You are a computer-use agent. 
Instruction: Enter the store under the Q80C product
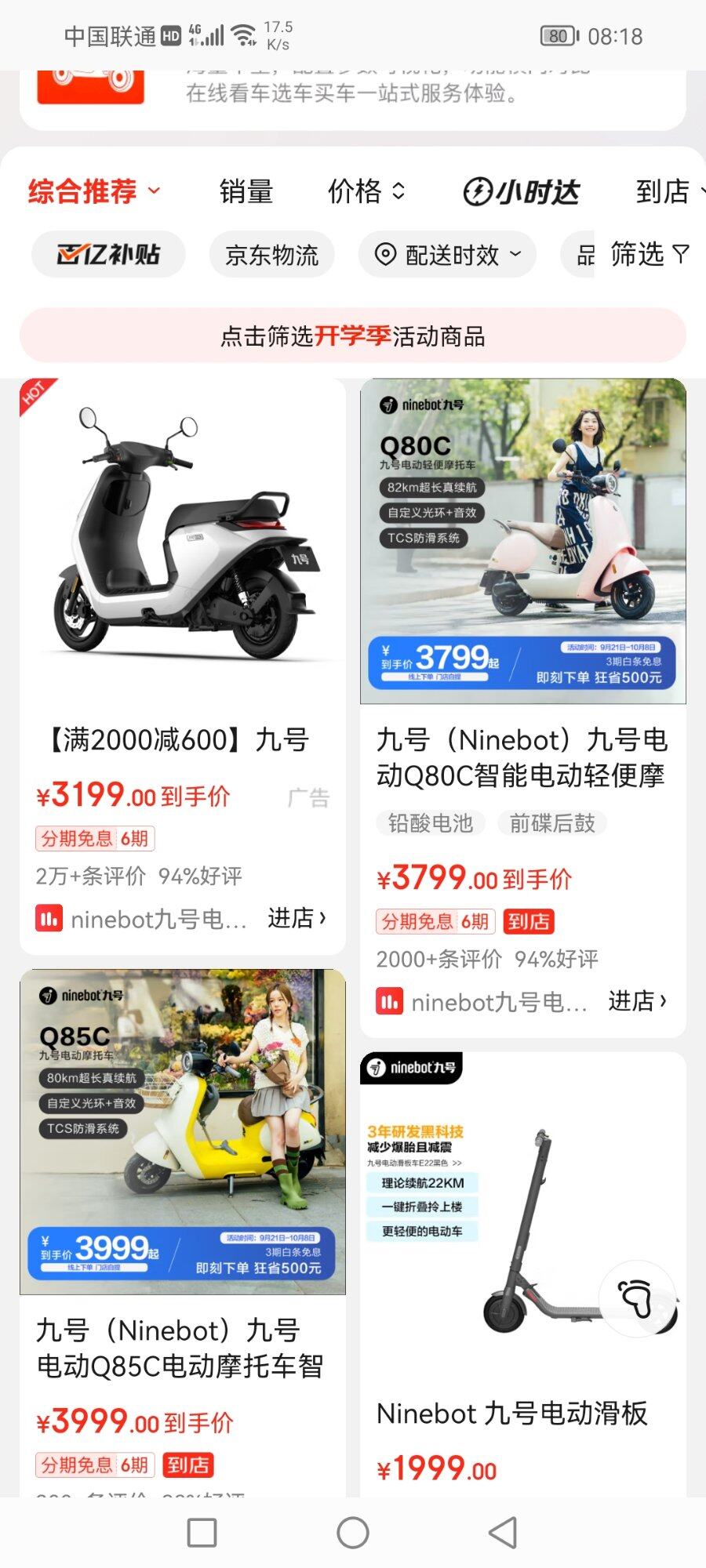point(637,1001)
